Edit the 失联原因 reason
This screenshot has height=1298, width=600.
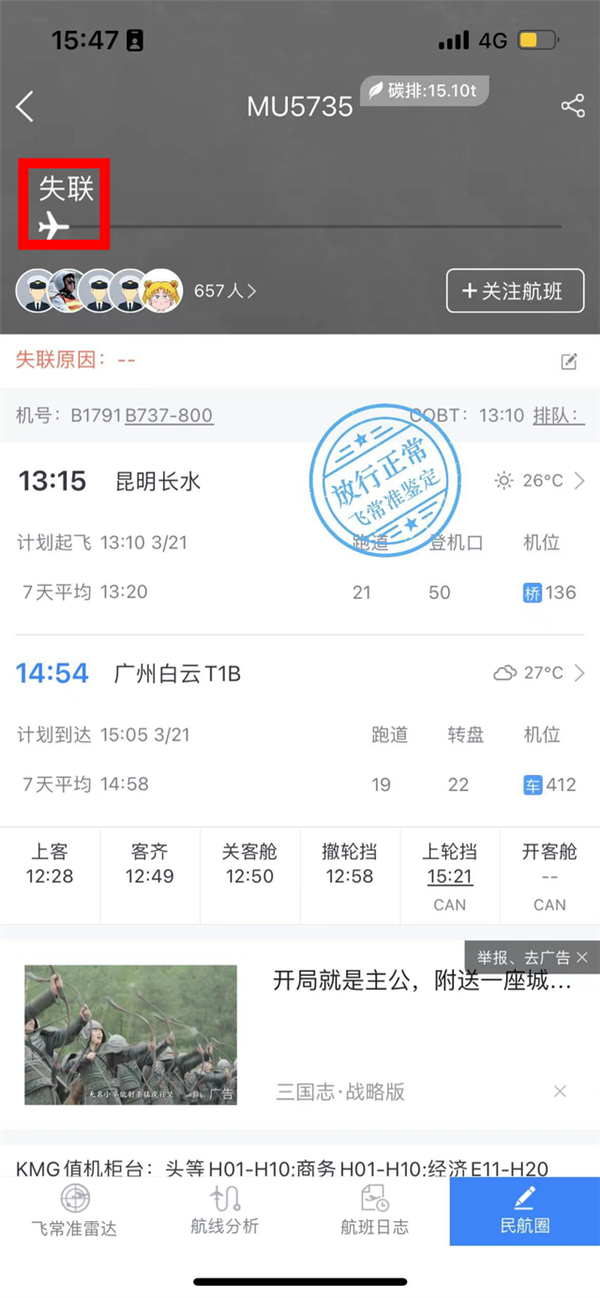tap(569, 361)
